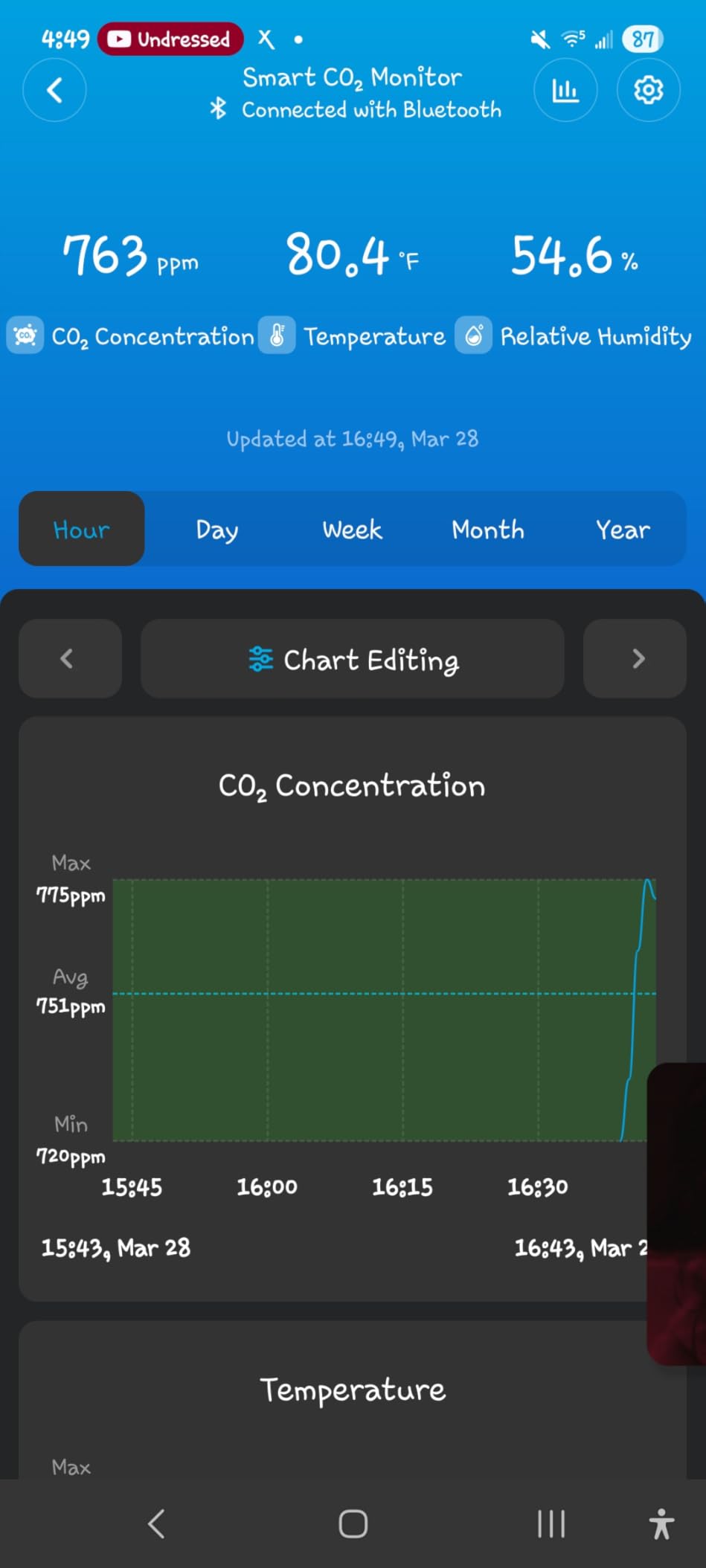
Task: Tap the Android home navigation button
Action: [352, 1523]
